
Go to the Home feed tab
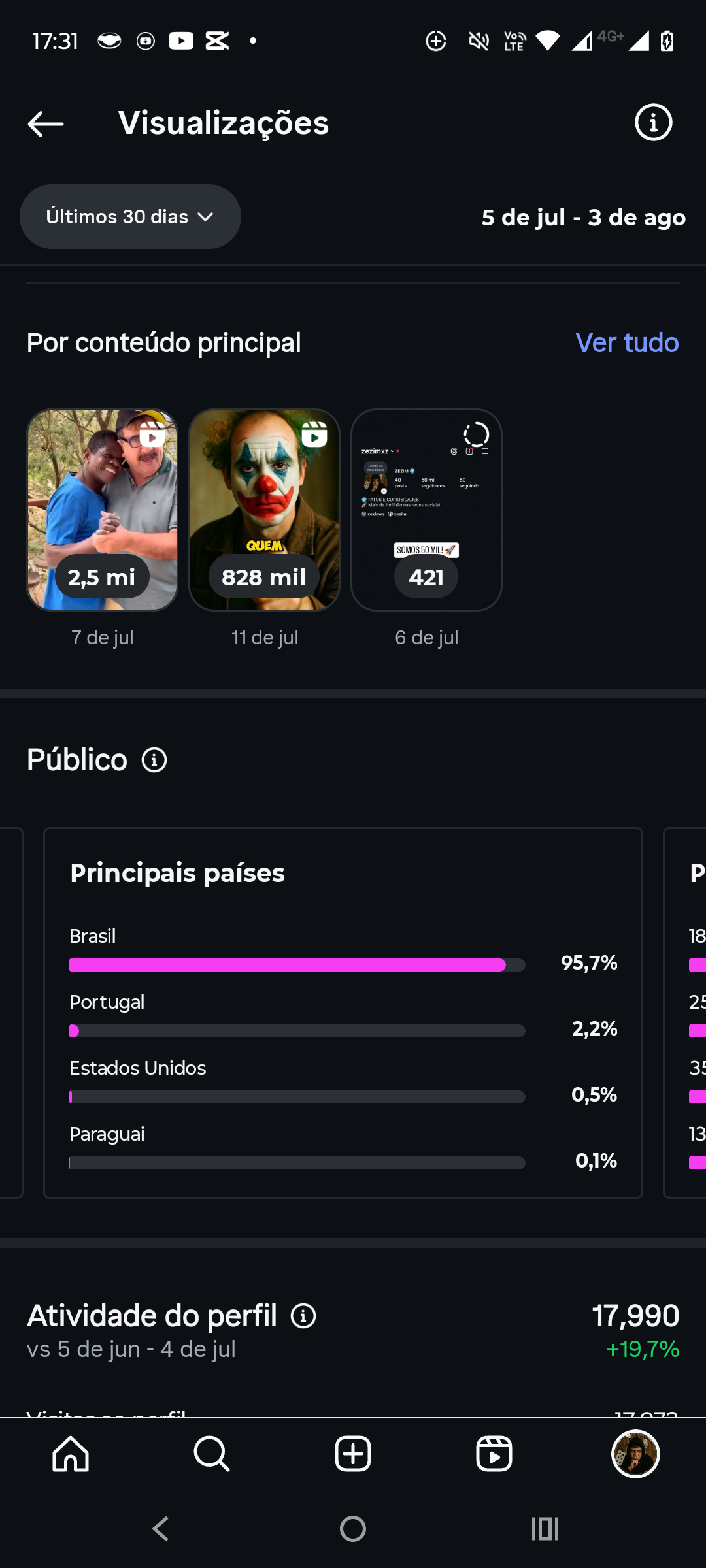coord(71,1454)
